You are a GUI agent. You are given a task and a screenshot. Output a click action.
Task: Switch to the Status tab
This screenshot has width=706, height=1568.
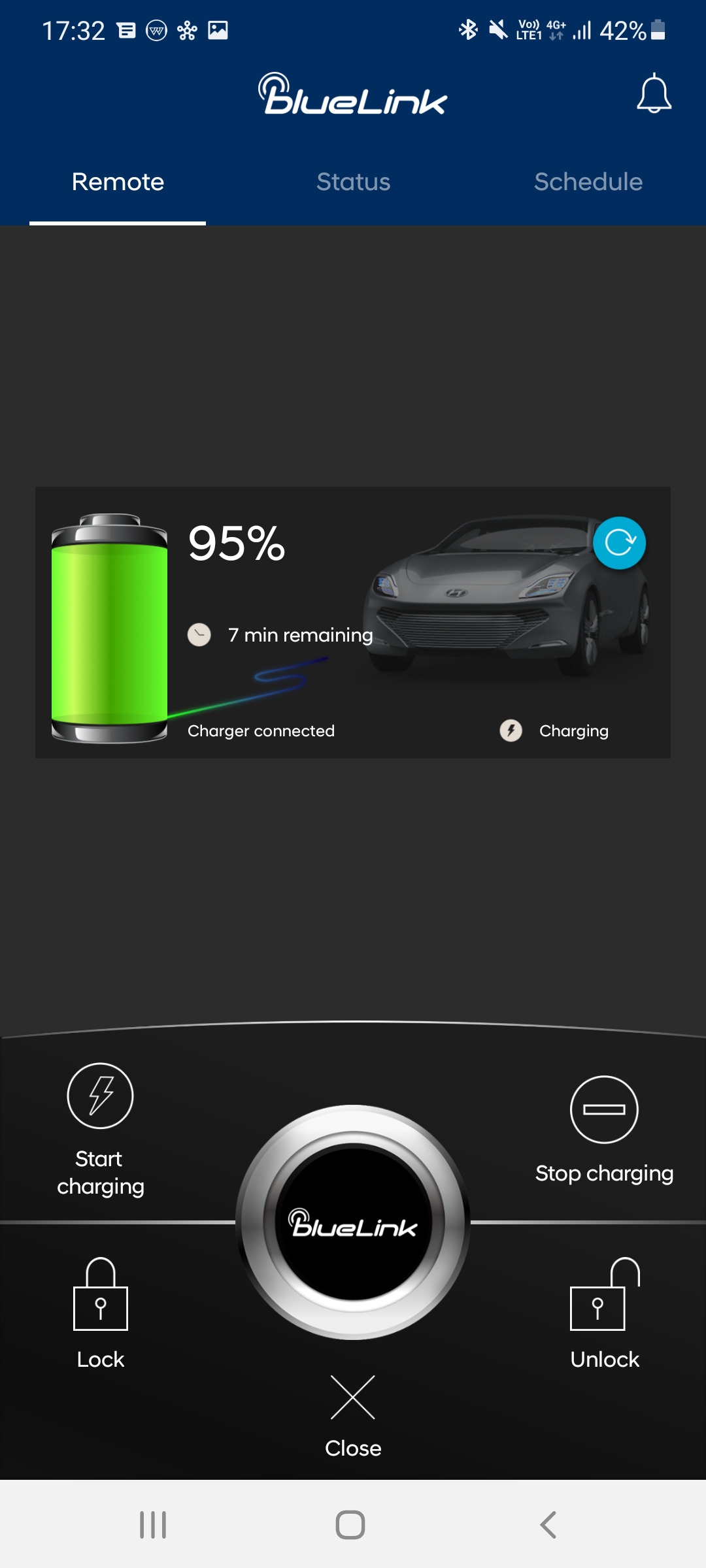pyautogui.click(x=353, y=182)
